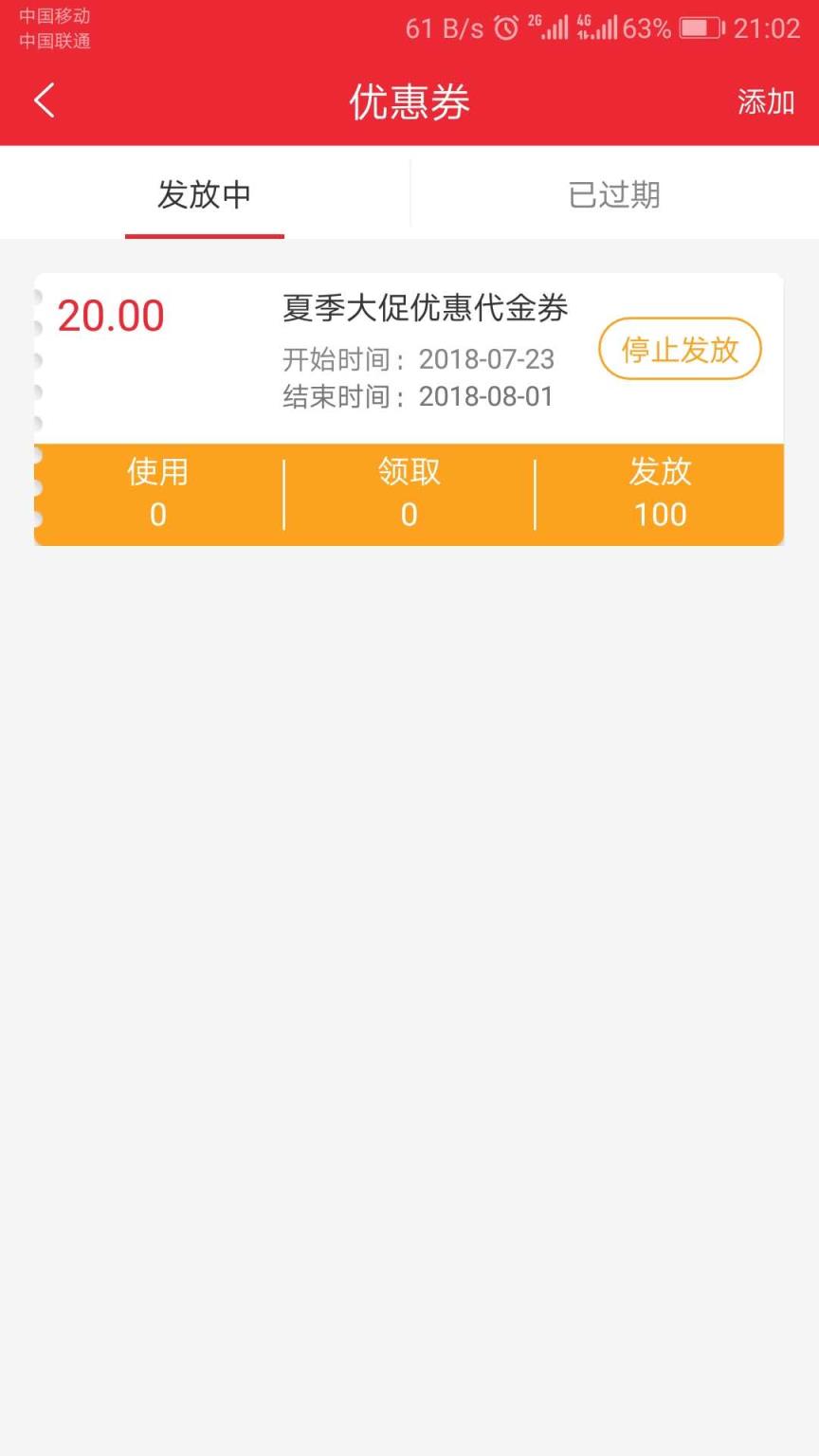The height and width of the screenshot is (1456, 819).
Task: Tap the 使用 statistic showing 0
Action: [x=156, y=493]
